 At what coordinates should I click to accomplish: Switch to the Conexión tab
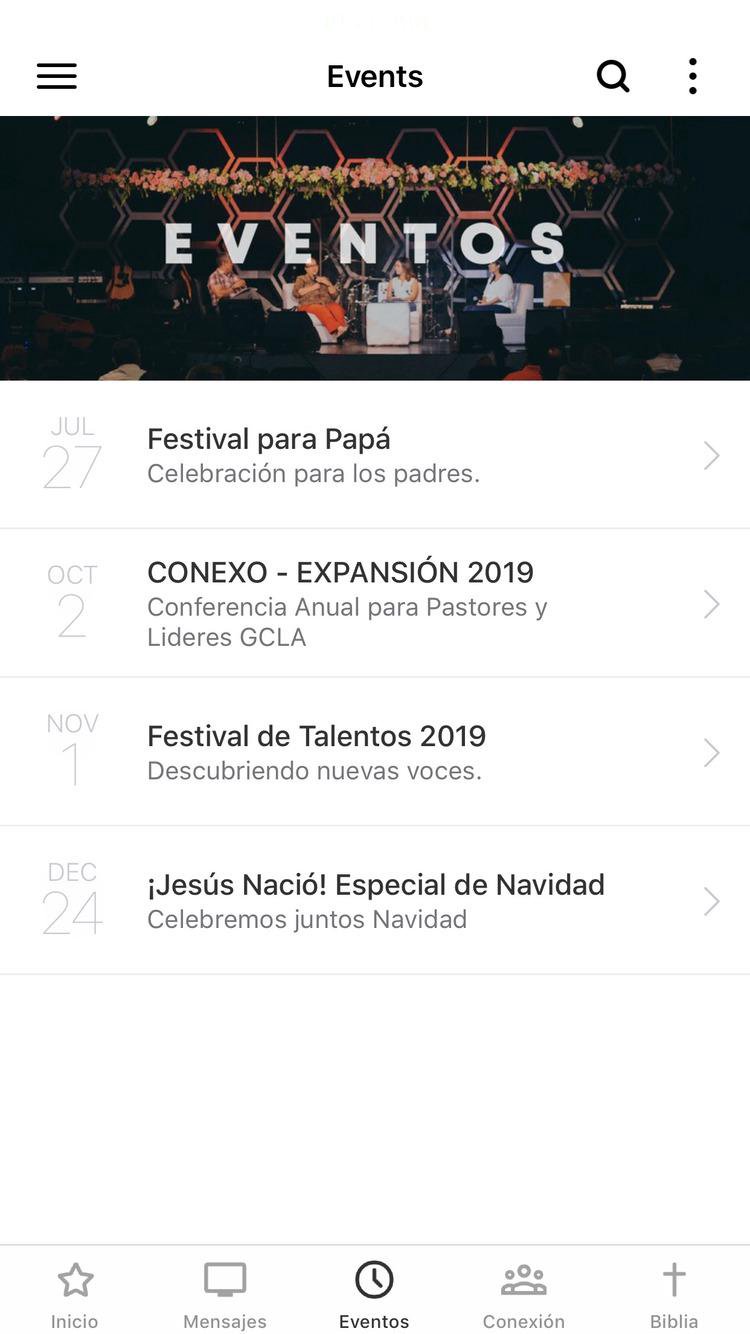click(524, 1294)
